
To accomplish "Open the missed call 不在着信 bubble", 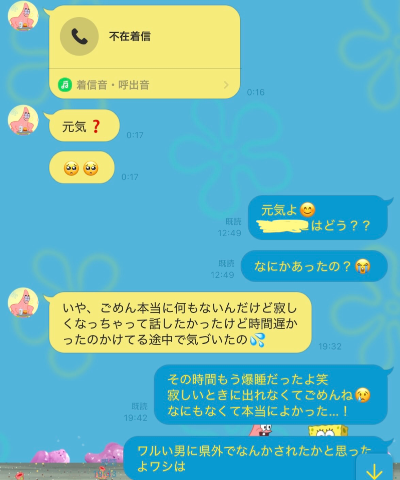I will coord(144,37).
